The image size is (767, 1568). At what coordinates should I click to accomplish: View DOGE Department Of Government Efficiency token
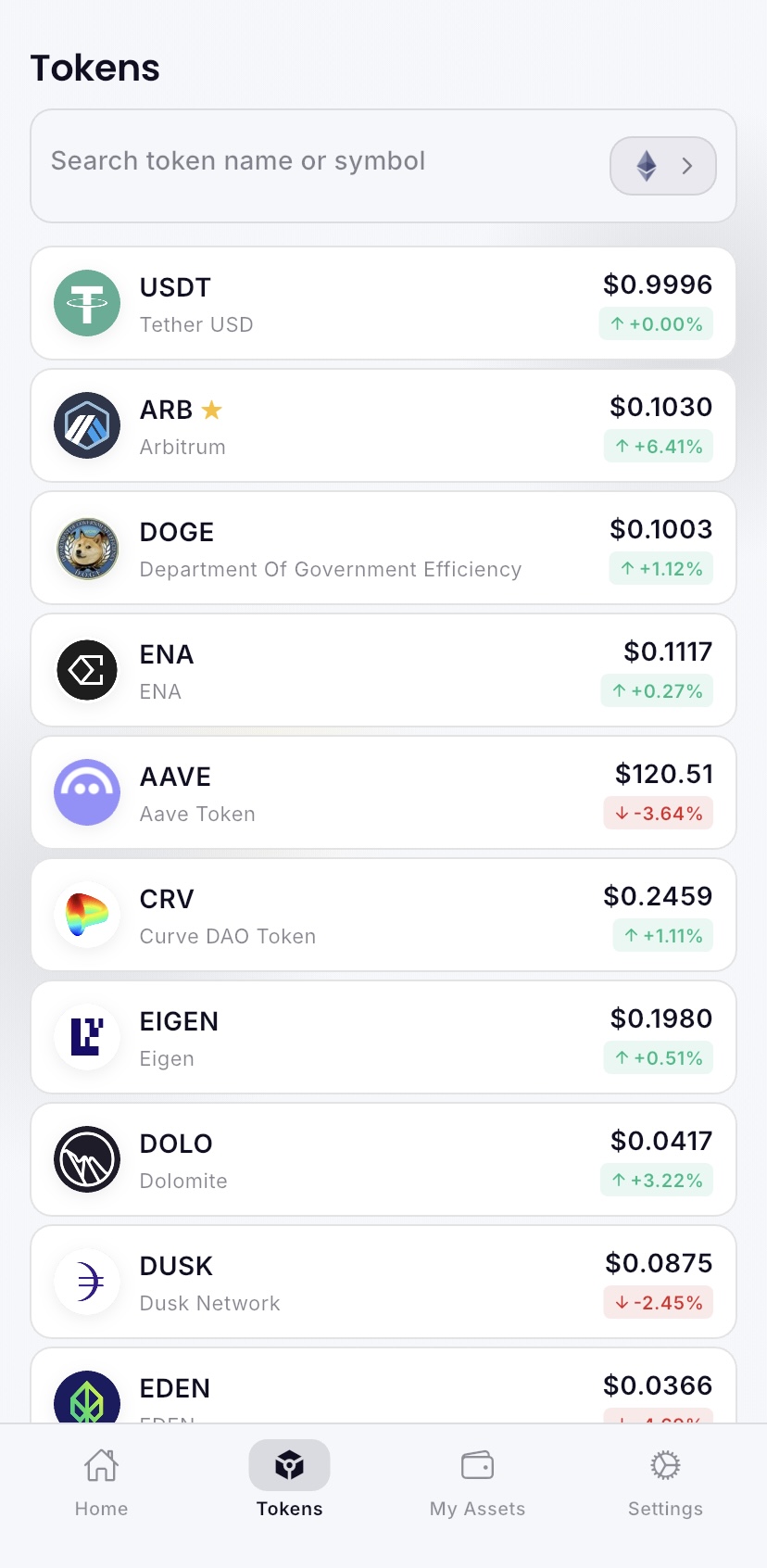383,548
